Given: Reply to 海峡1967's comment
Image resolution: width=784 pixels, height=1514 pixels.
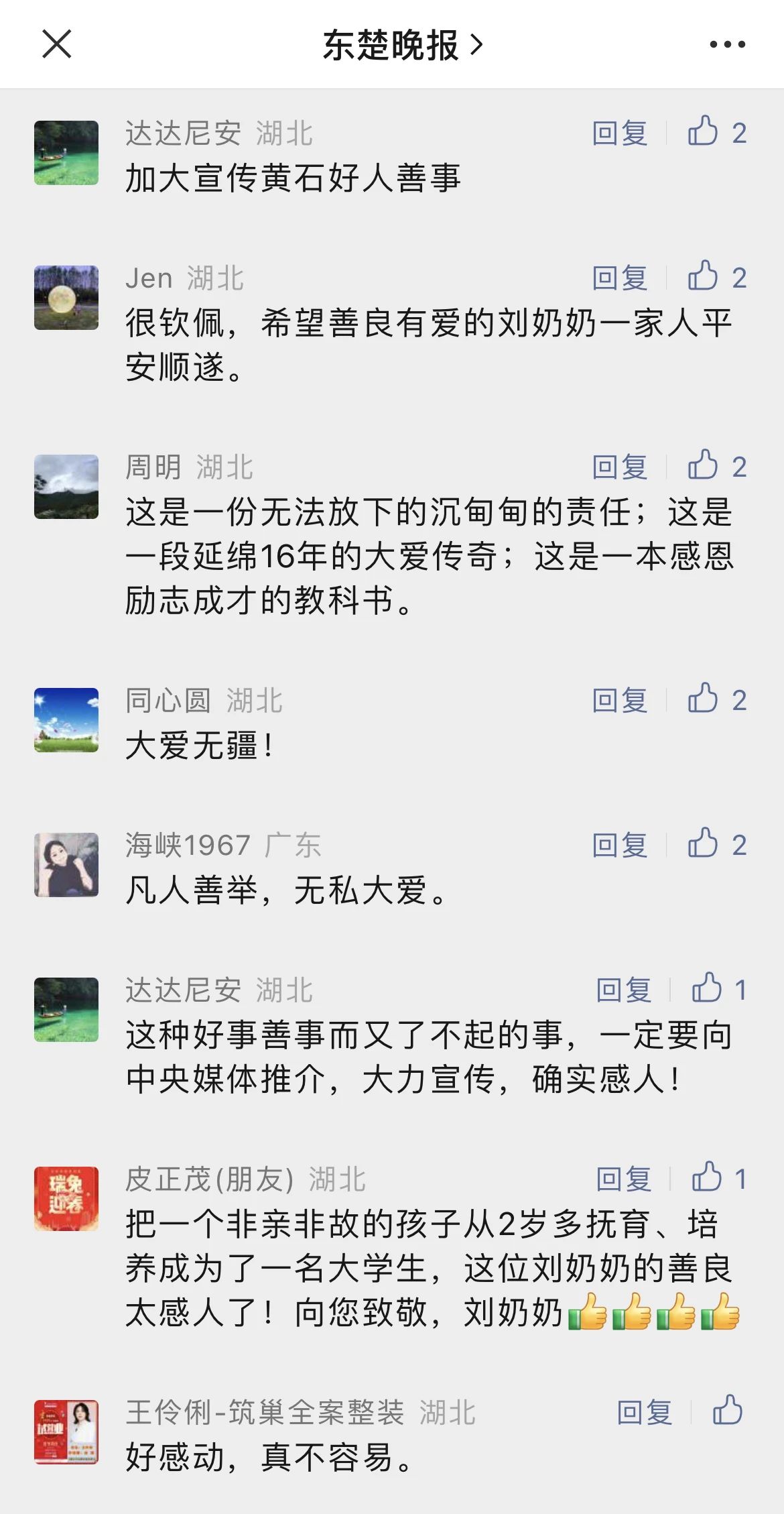Looking at the screenshot, I should [620, 845].
